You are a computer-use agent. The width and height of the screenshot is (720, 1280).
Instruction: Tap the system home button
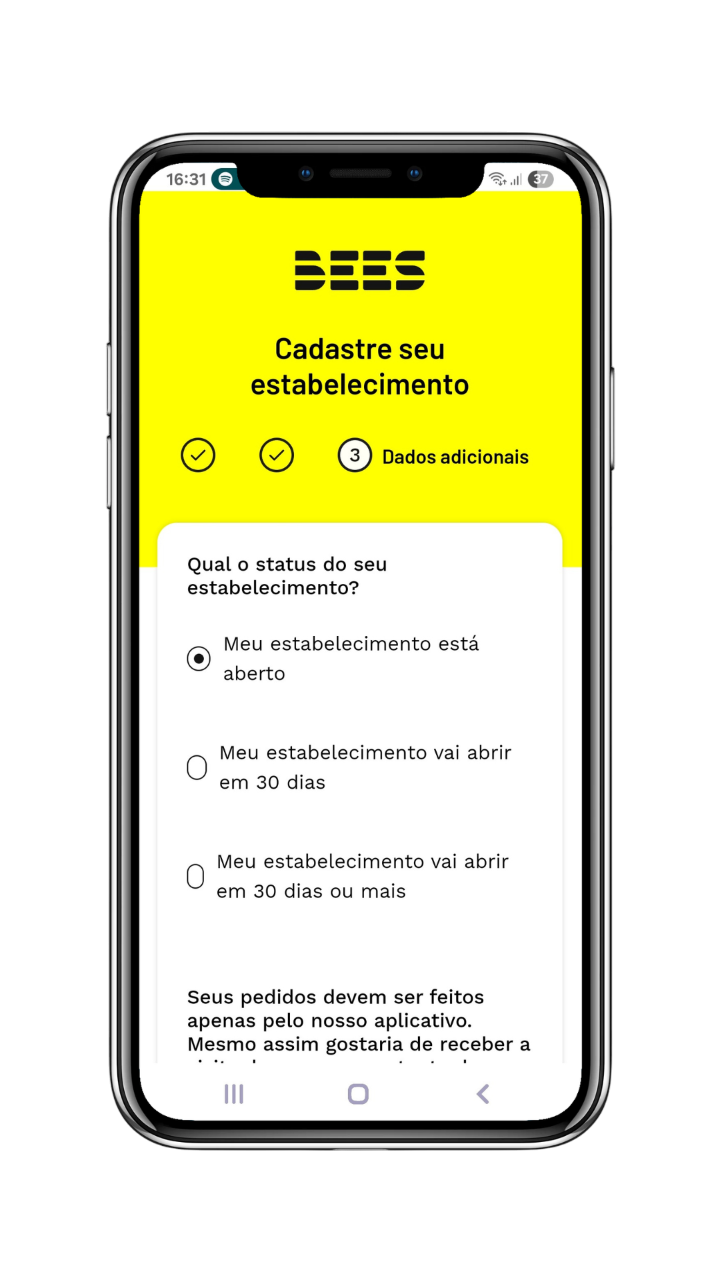pos(358,1094)
